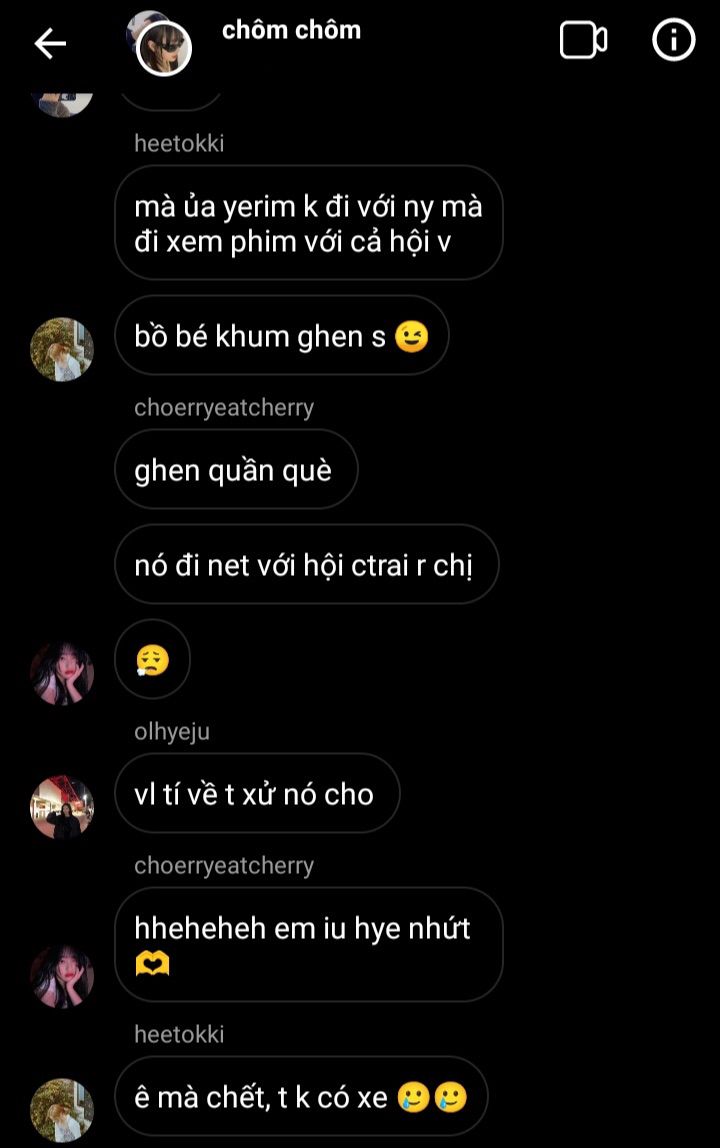Open avatar beside 'hheheheh em iu hye nhứt'
This screenshot has height=1148, width=720.
(x=62, y=976)
